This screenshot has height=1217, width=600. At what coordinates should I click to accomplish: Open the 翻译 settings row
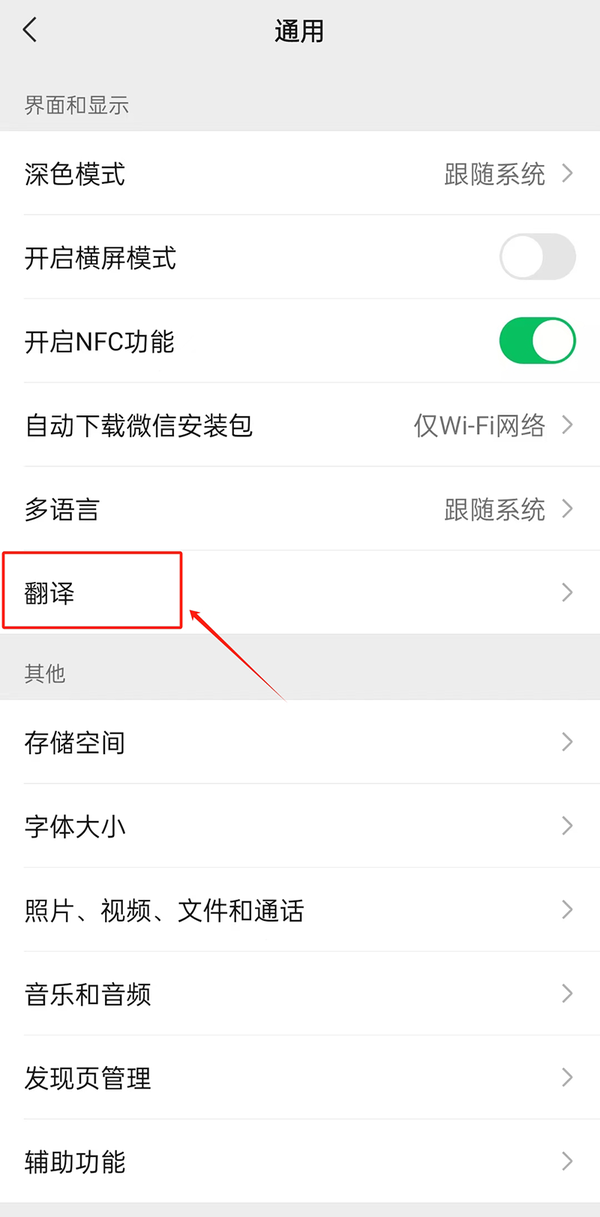click(300, 592)
